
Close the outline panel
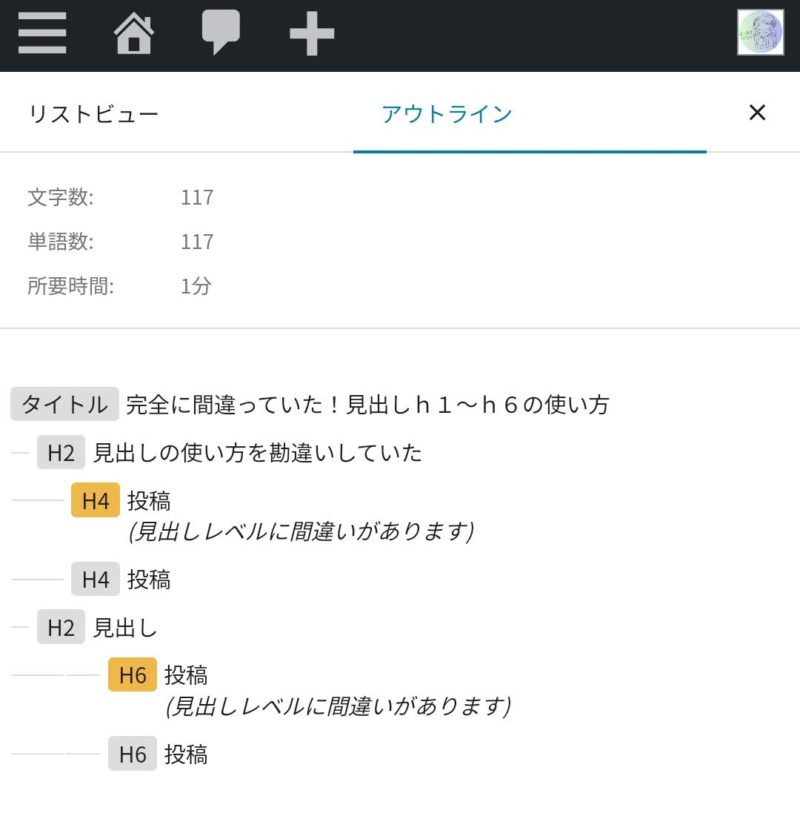(757, 112)
